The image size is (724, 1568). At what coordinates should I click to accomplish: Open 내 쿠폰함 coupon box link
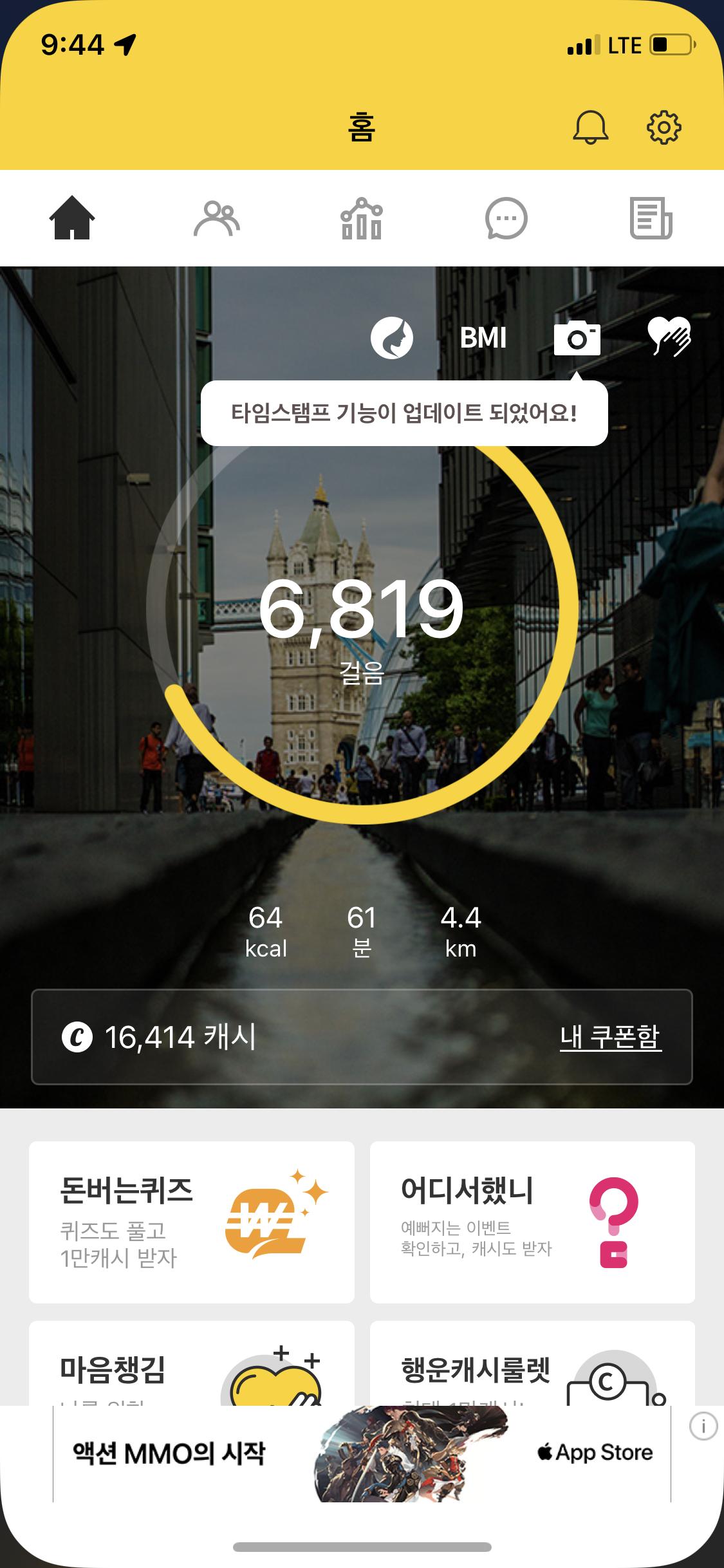610,1036
